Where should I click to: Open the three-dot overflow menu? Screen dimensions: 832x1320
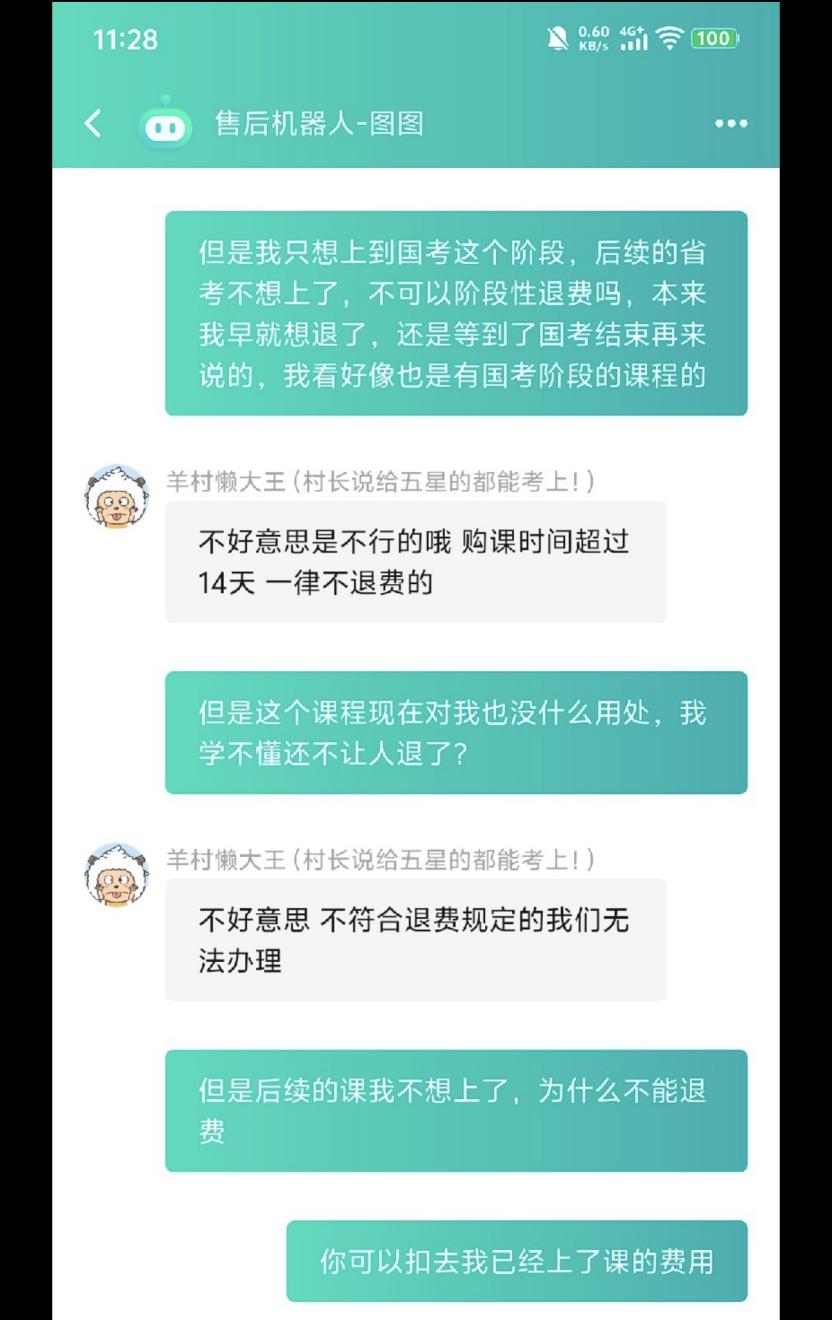tap(731, 123)
